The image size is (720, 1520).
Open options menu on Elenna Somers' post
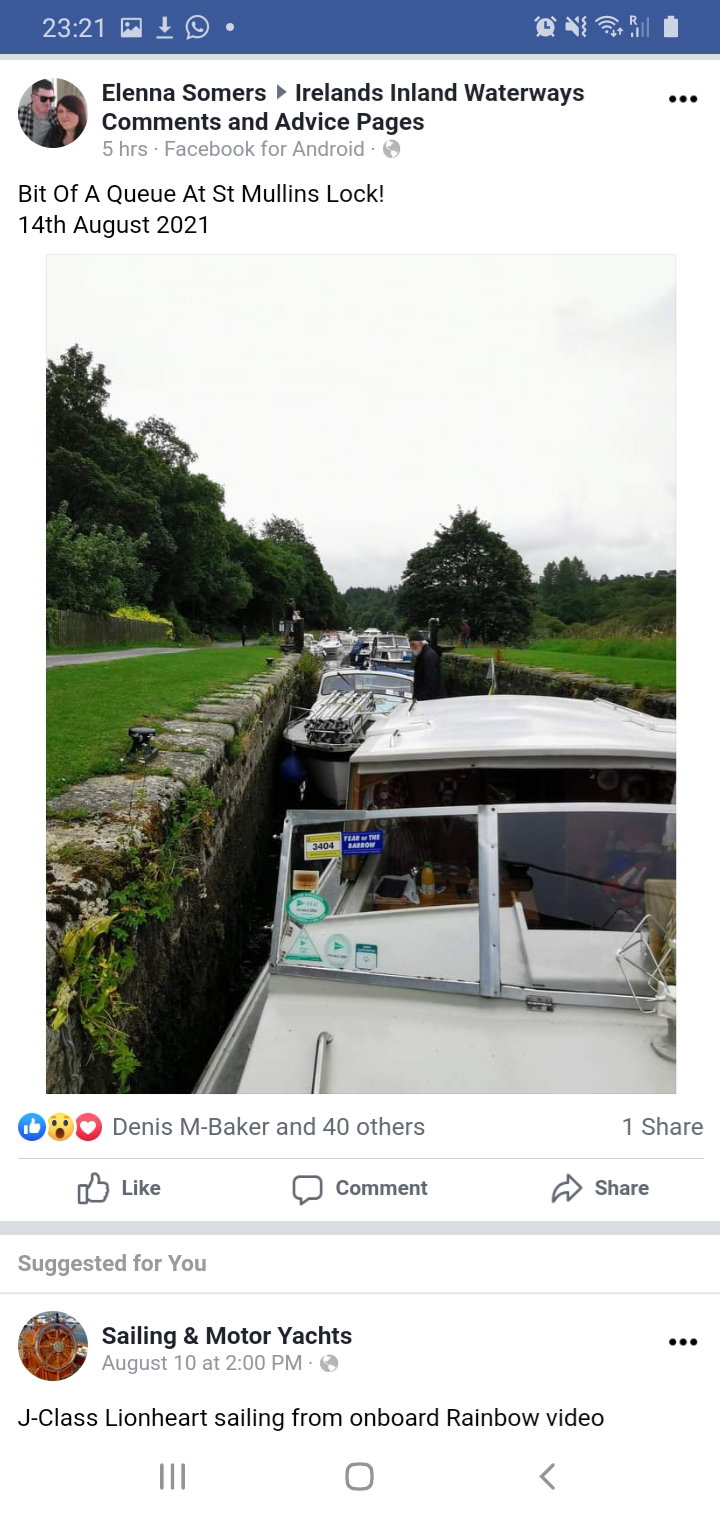click(682, 99)
